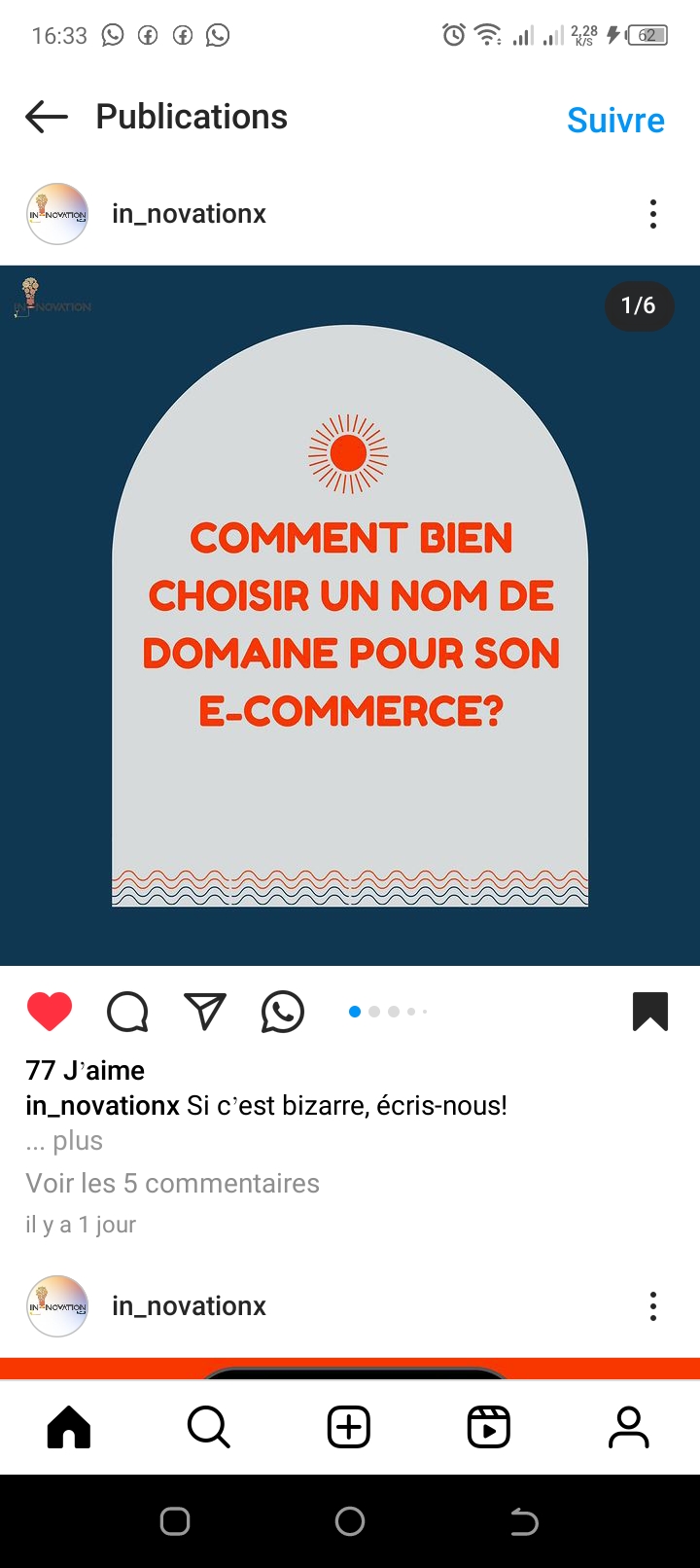Image resolution: width=700 pixels, height=1568 pixels.
Task: Go back using the top arrow
Action: coord(47,118)
